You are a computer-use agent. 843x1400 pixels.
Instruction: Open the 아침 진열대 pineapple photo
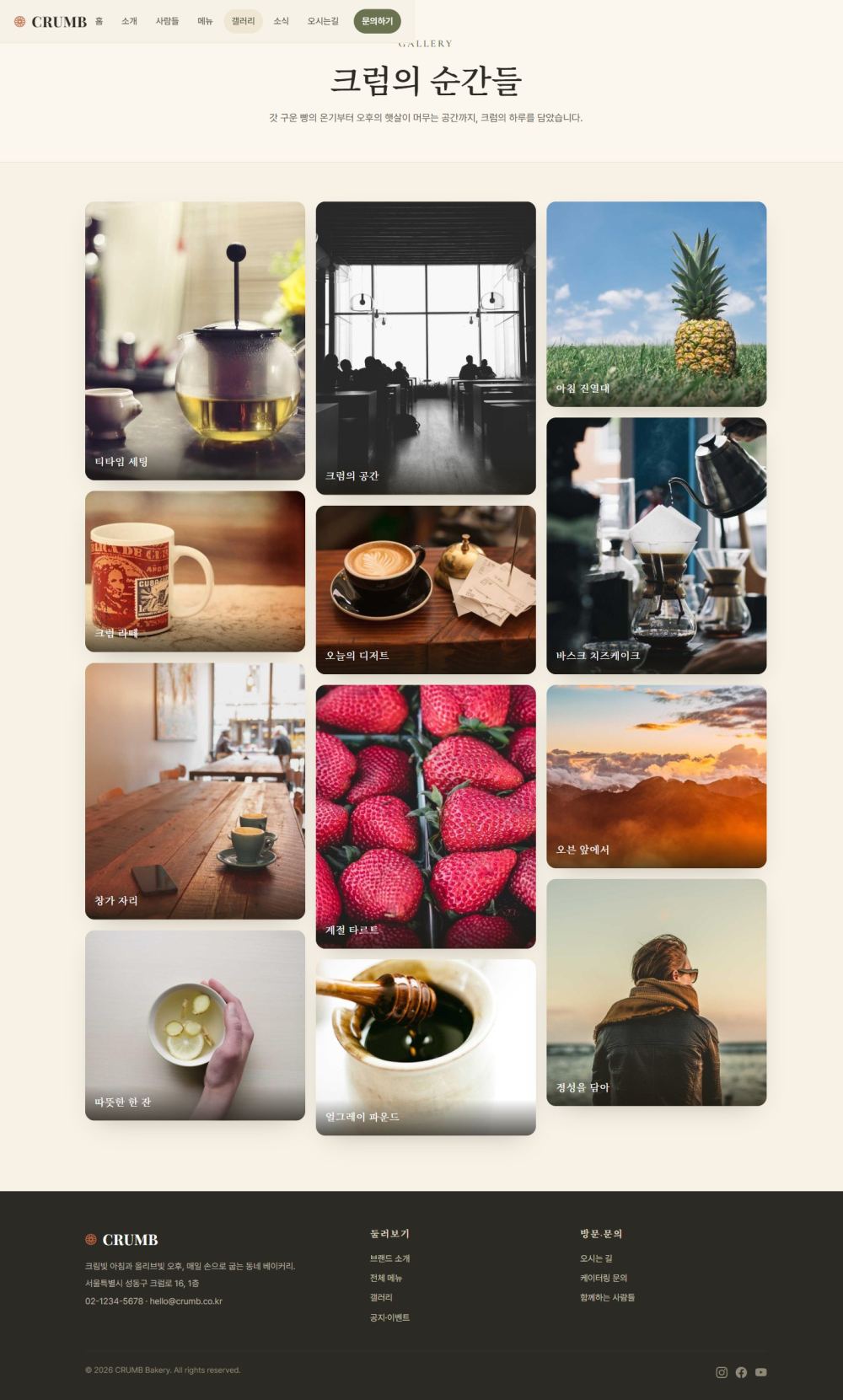[657, 304]
